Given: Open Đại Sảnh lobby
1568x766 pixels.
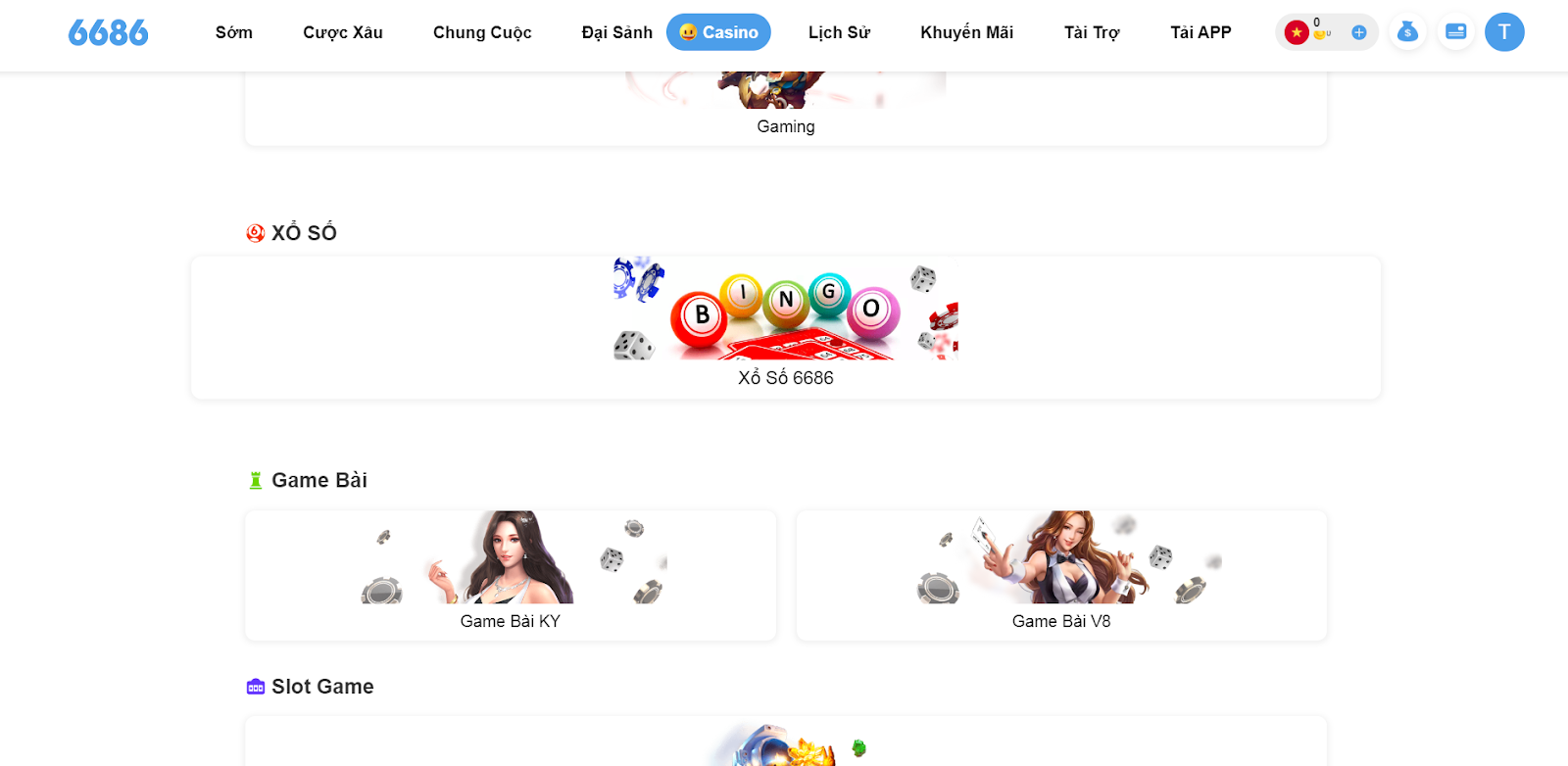Looking at the screenshot, I should click(616, 32).
